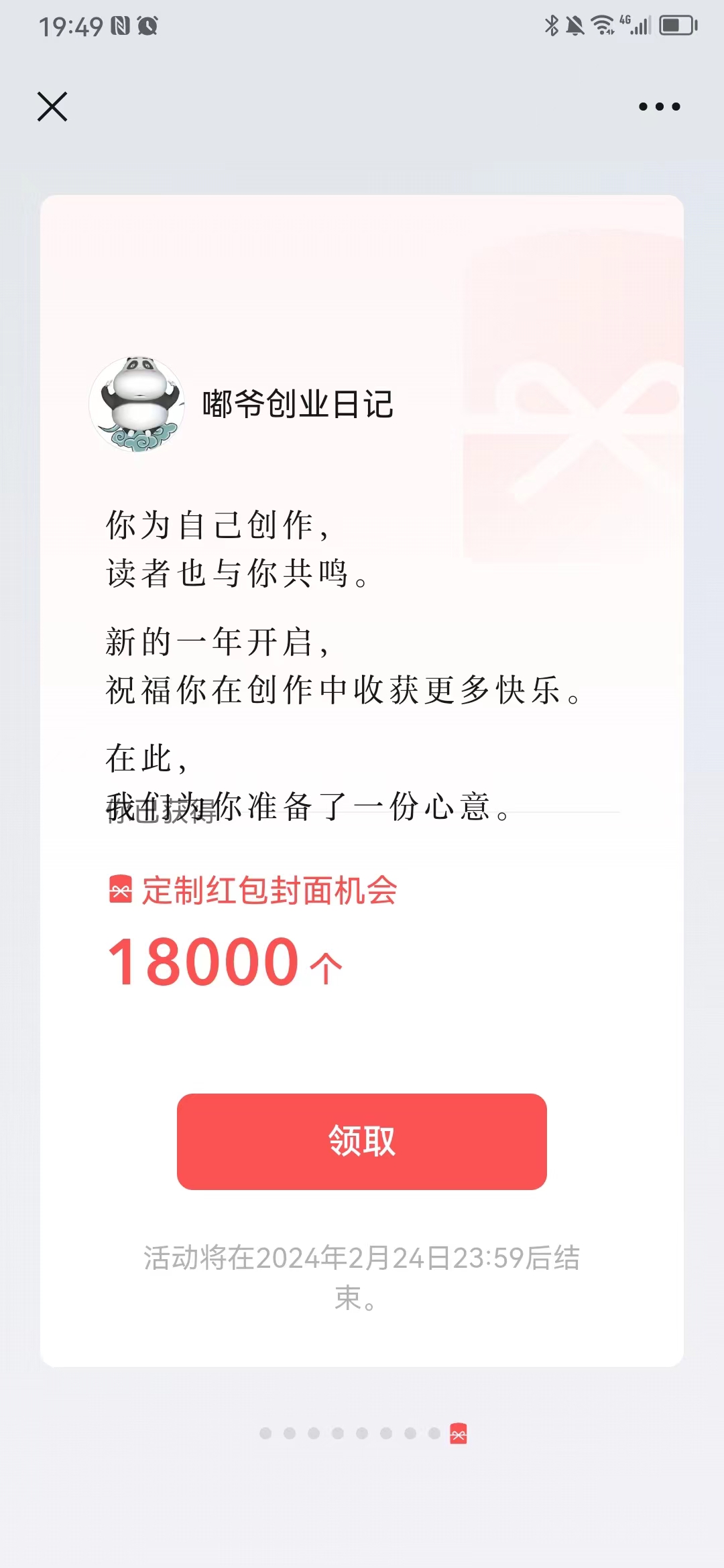Tap the 18000 个 quantity display
Viewport: 724px width, 1568px height.
[225, 963]
